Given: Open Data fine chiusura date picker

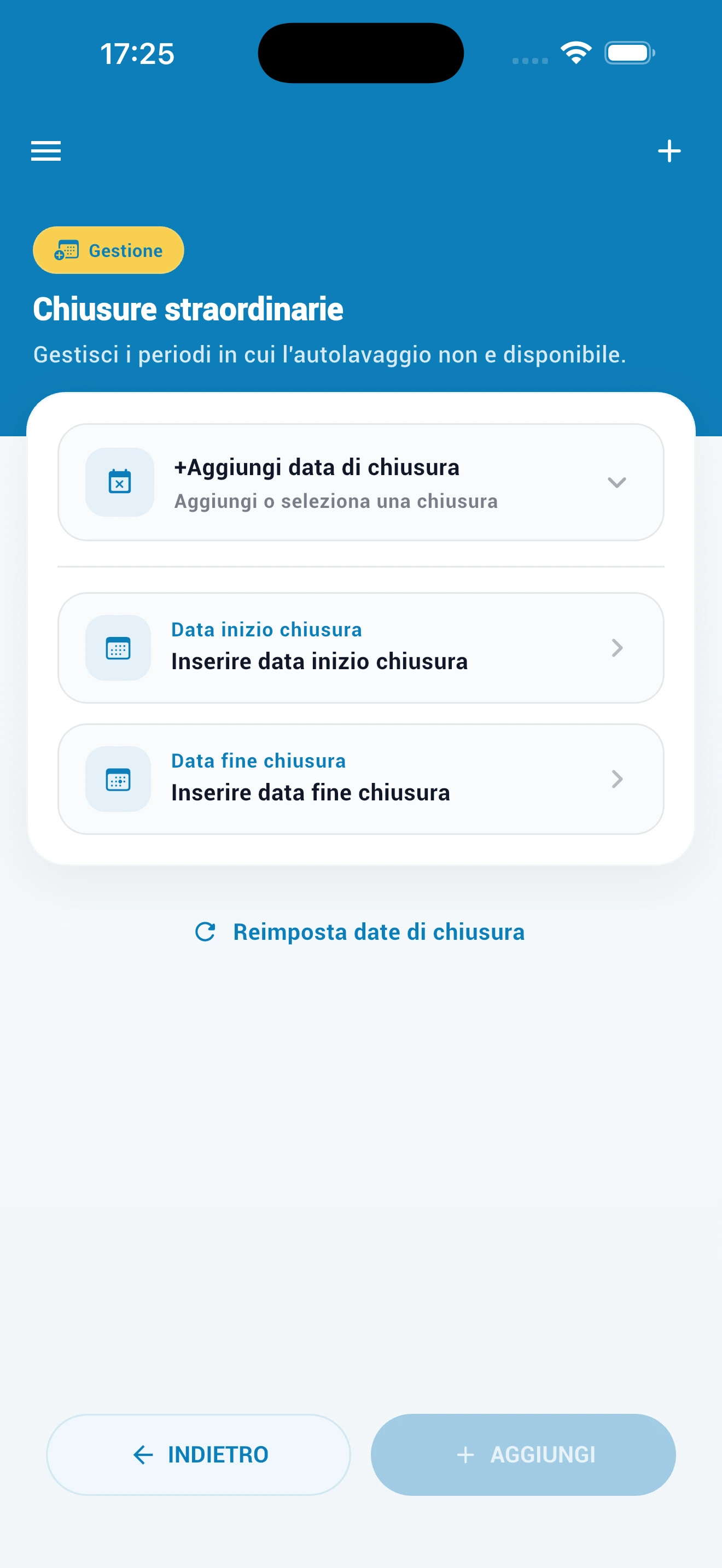Looking at the screenshot, I should coord(360,779).
